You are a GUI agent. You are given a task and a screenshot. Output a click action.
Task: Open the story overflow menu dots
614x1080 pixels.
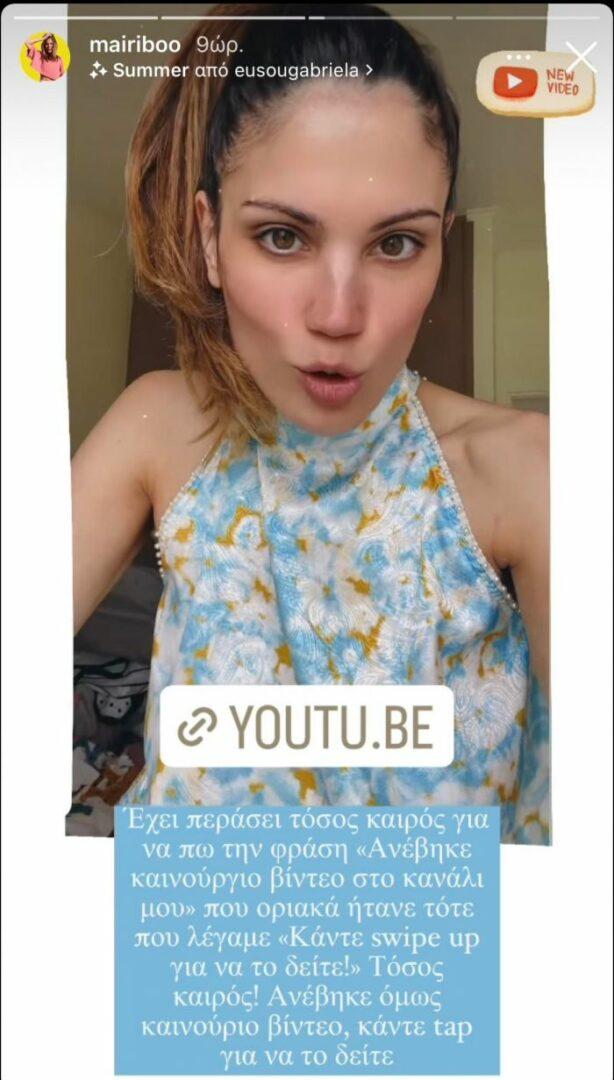[519, 58]
